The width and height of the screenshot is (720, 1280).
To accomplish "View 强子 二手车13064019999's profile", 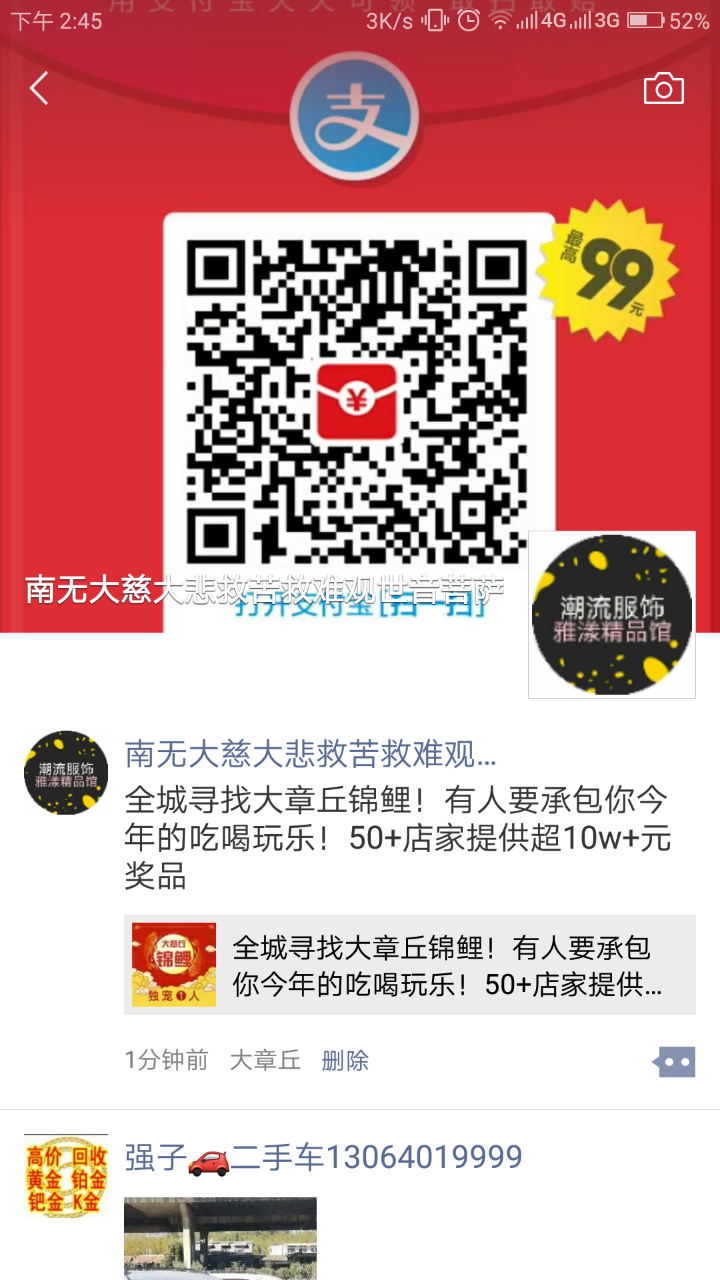I will [323, 1158].
